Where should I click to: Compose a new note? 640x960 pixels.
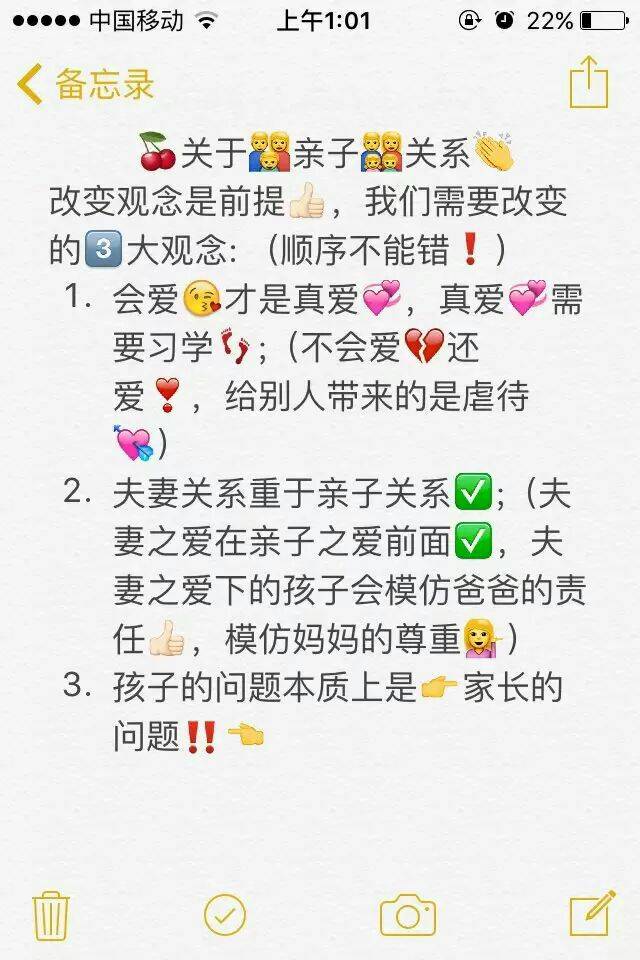[x=591, y=913]
